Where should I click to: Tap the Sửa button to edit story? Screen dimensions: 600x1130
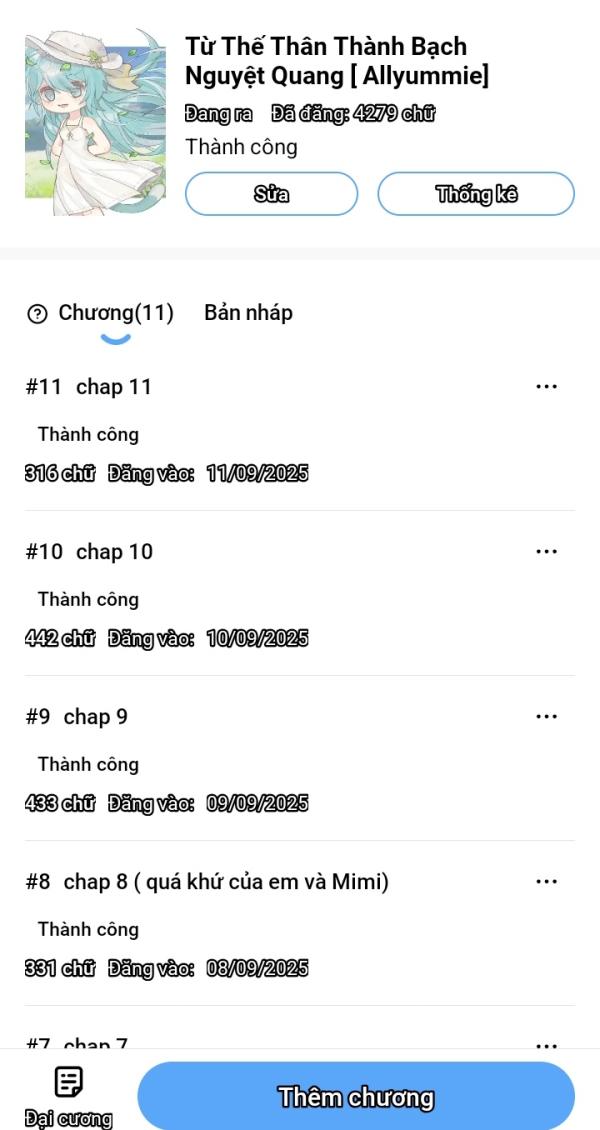pos(271,194)
